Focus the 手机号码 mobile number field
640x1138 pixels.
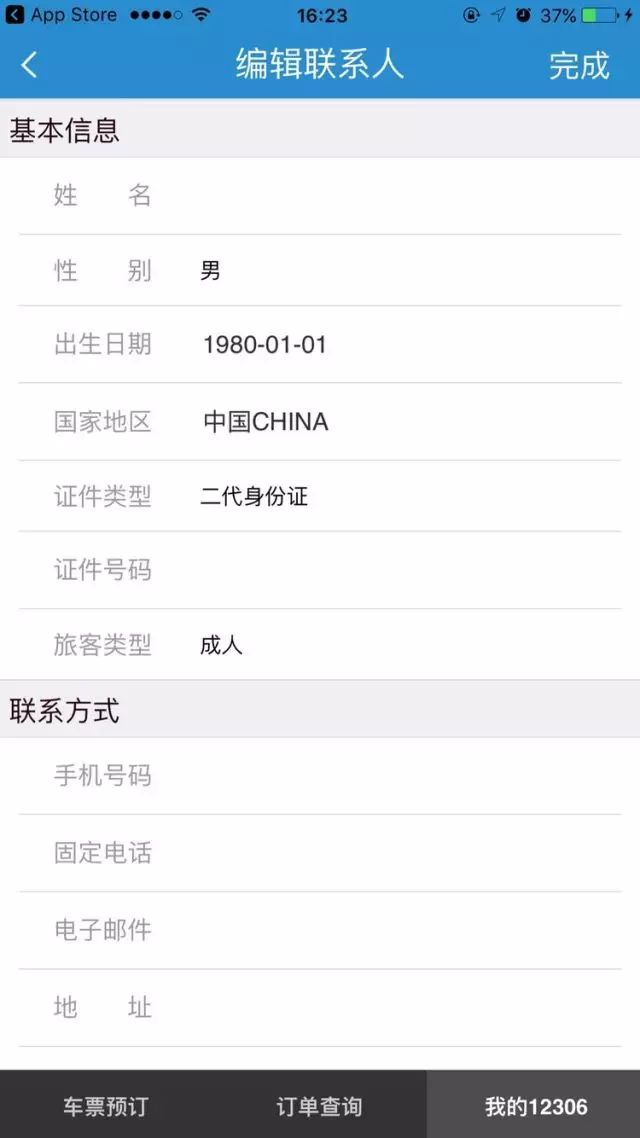[x=320, y=777]
